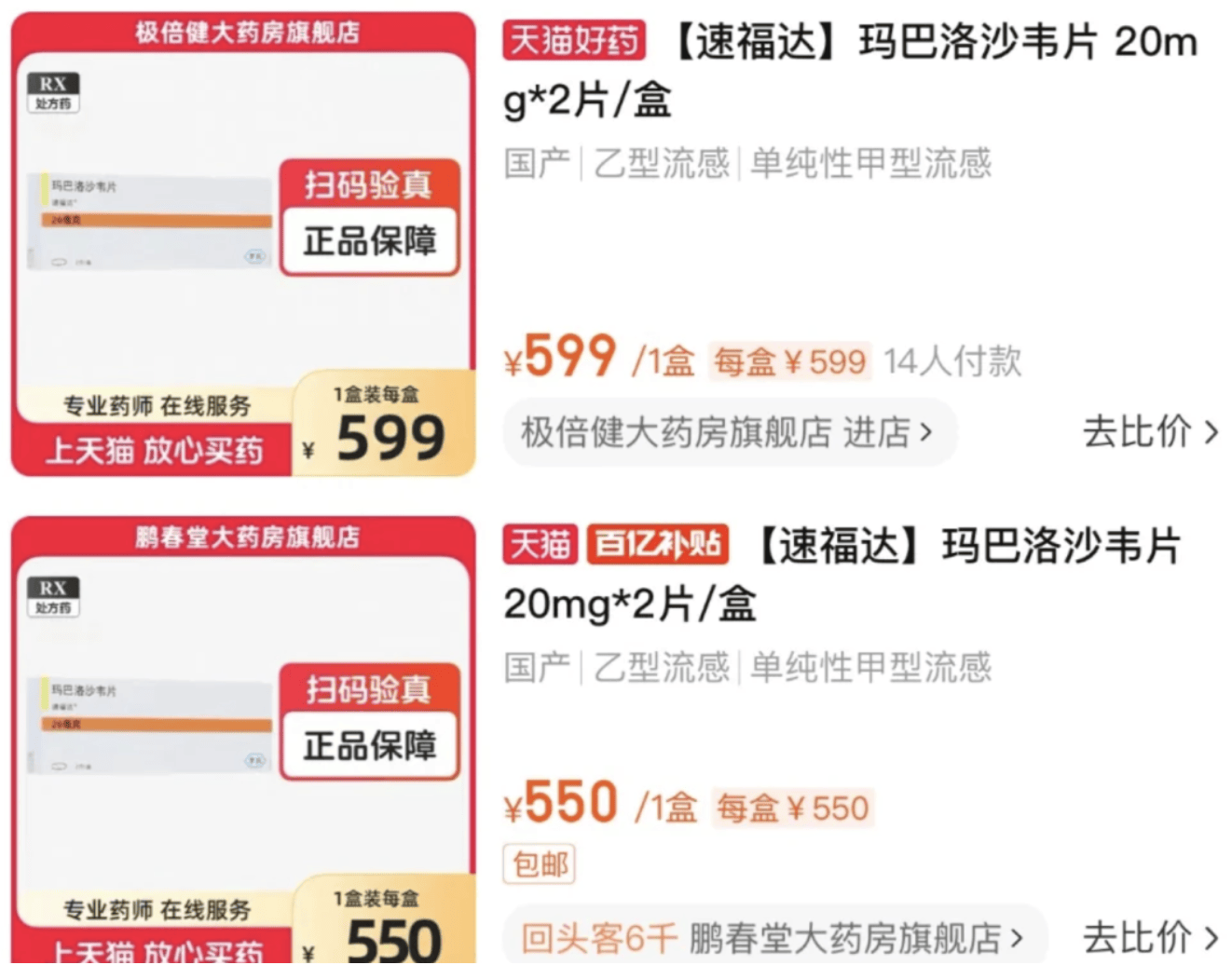
Task: Visit 鹏春堂大药房旗舰店 store
Action: click(773, 936)
